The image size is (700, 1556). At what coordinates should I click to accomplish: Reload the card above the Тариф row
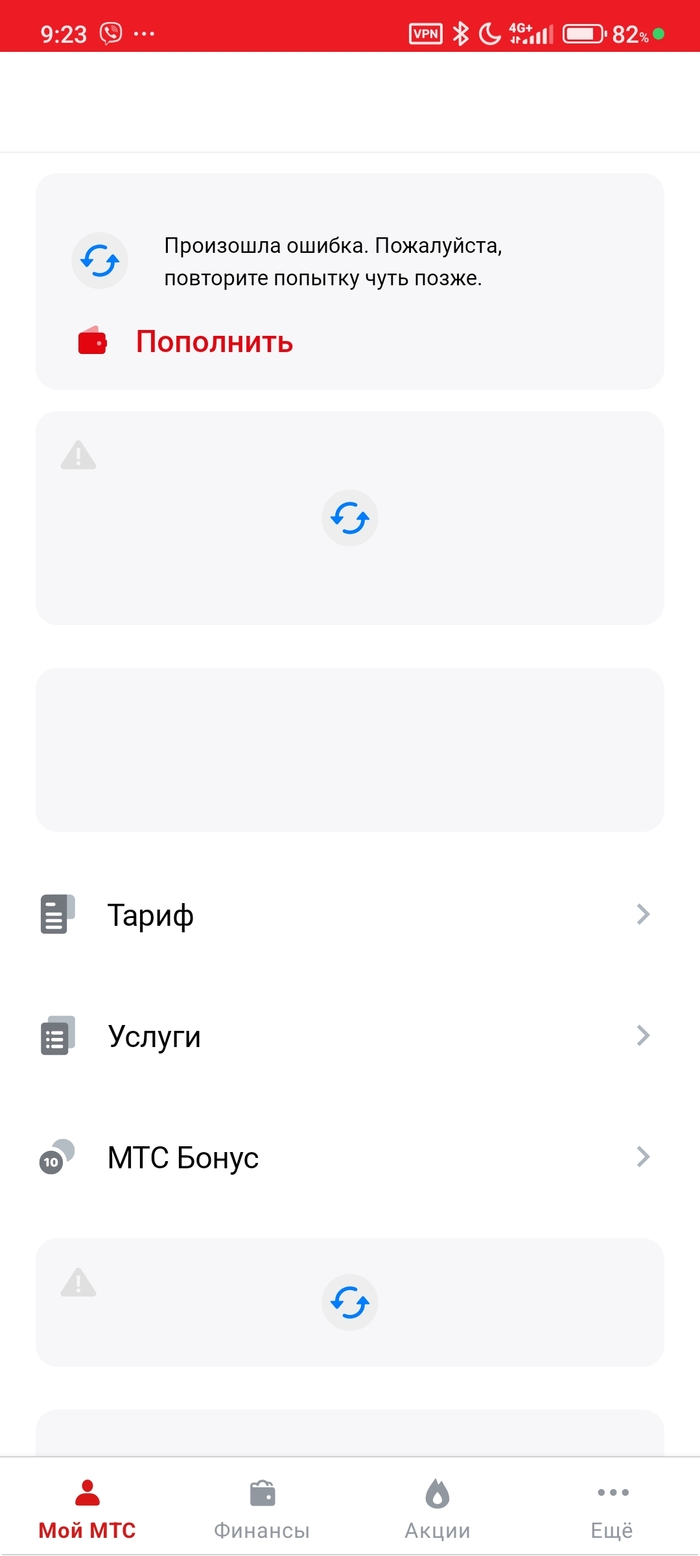pyautogui.click(x=349, y=518)
